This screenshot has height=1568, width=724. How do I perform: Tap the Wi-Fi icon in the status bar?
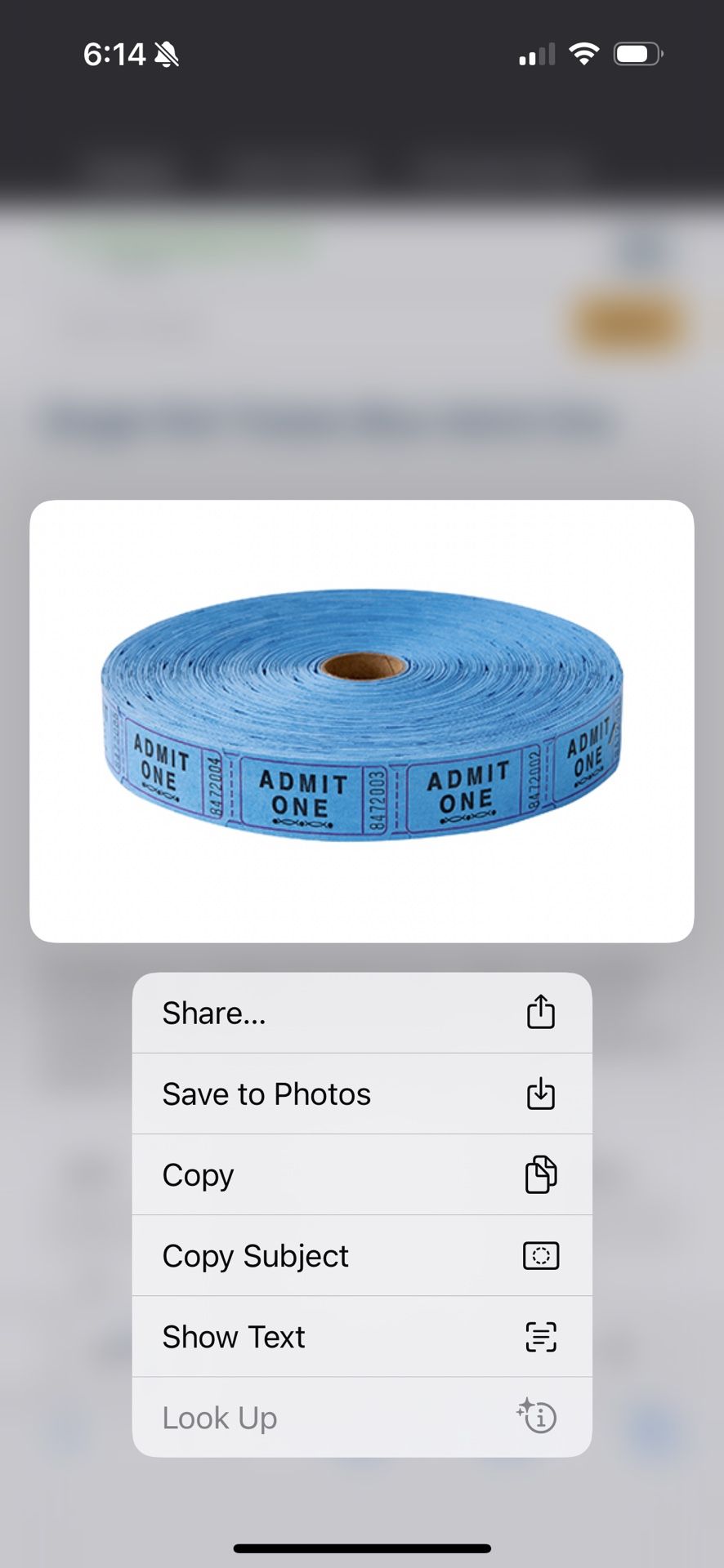coord(583,52)
